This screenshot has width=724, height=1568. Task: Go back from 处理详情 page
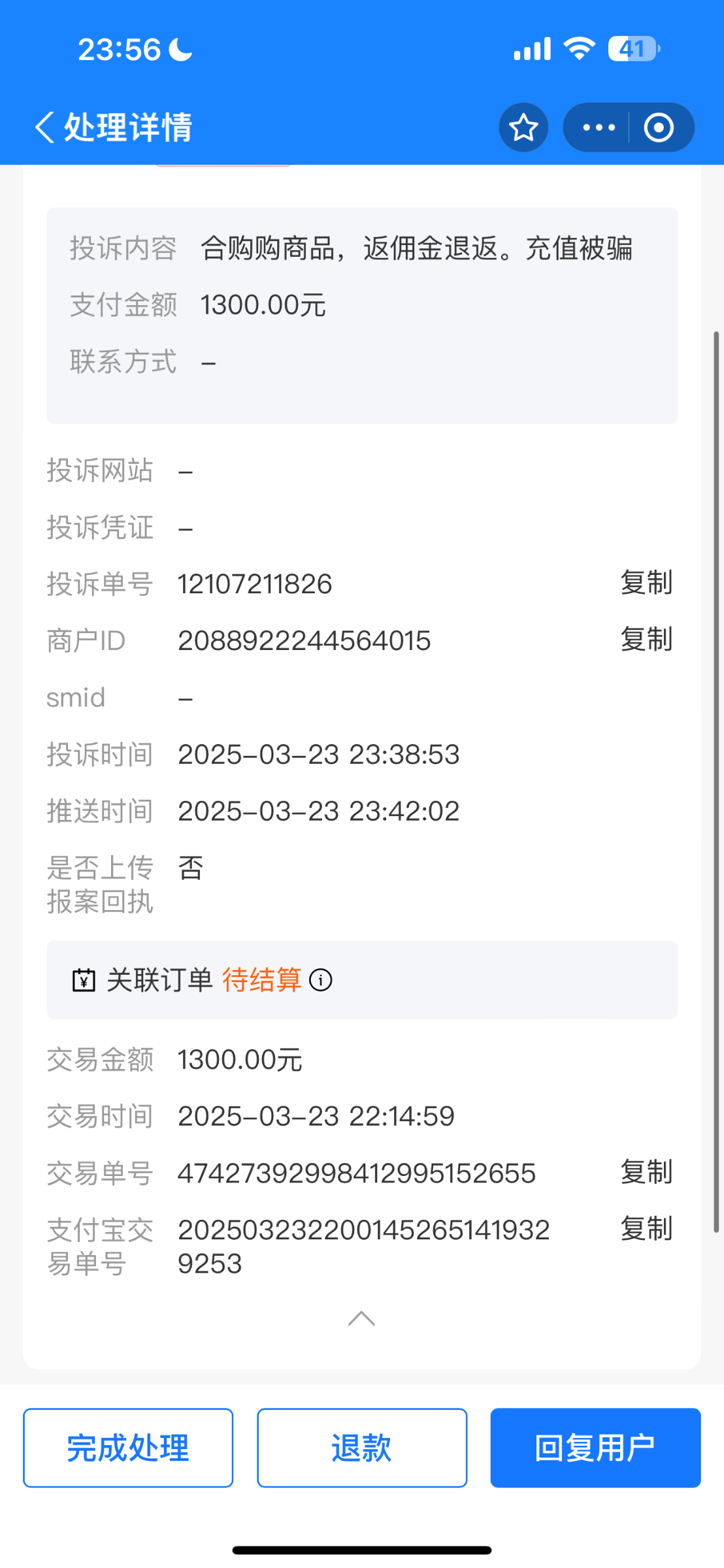[x=44, y=127]
